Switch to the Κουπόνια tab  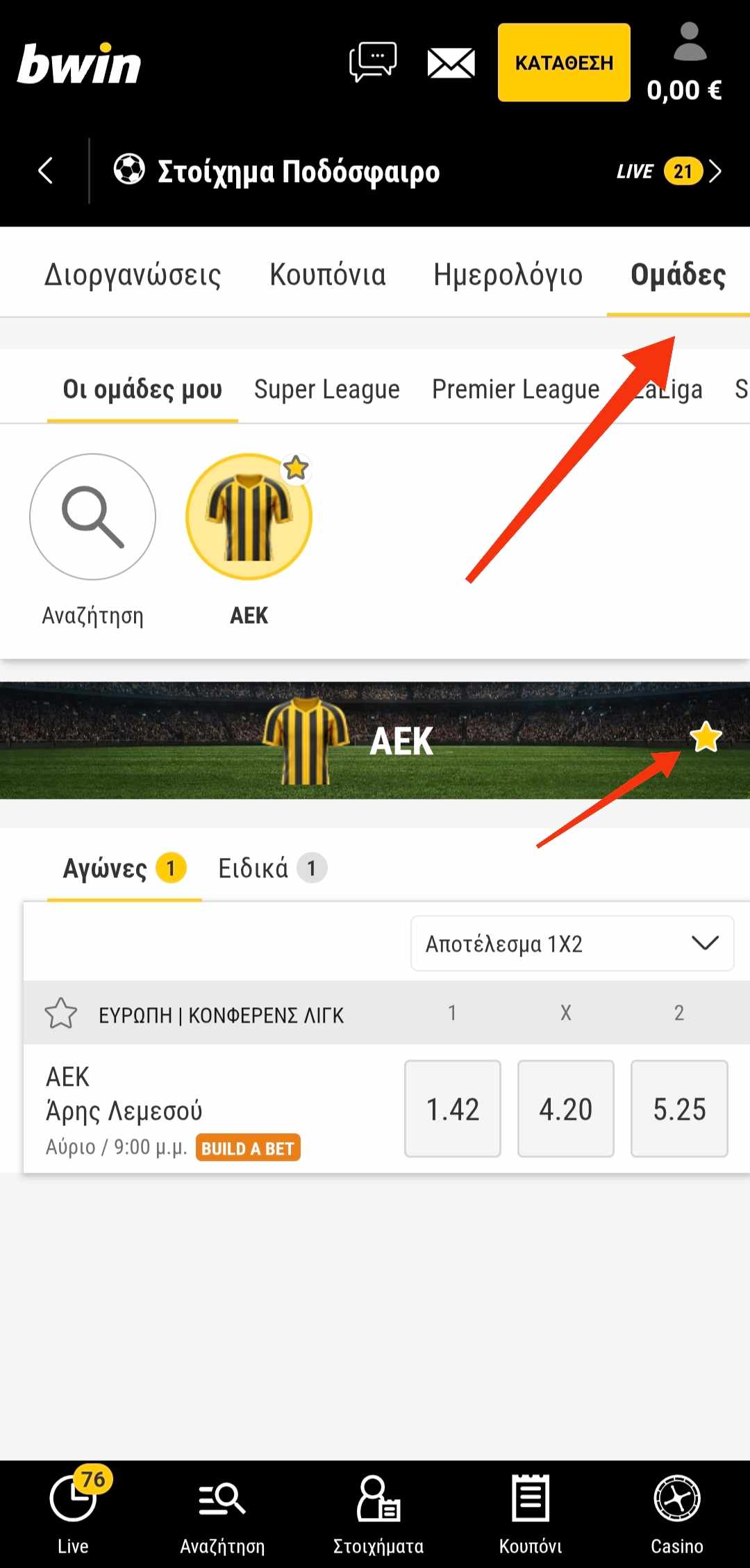click(327, 274)
